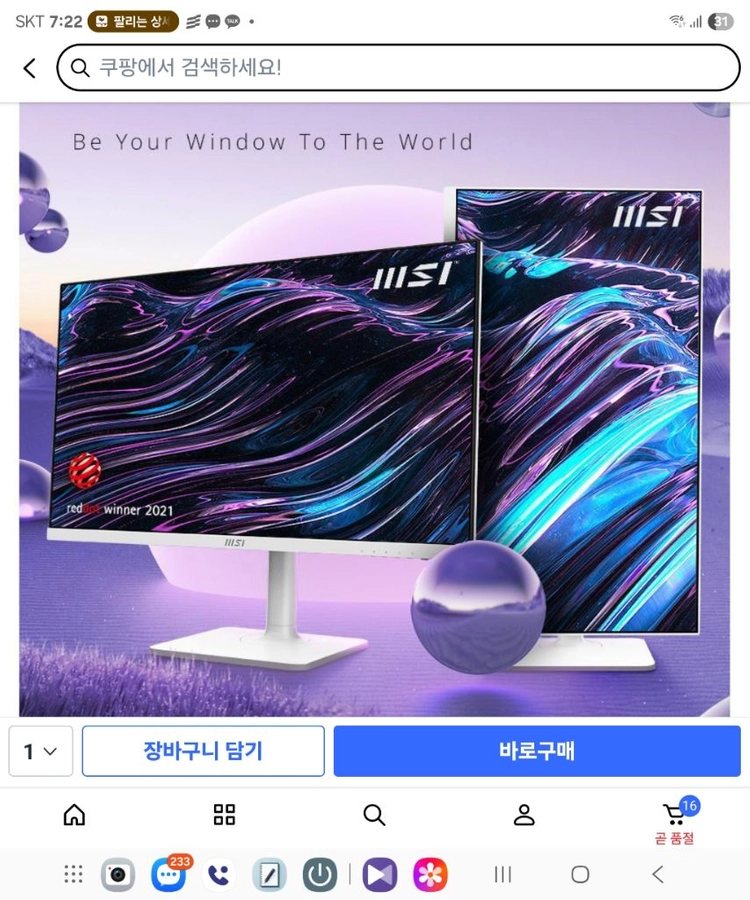Show recent apps from navigation bar

(x=503, y=875)
